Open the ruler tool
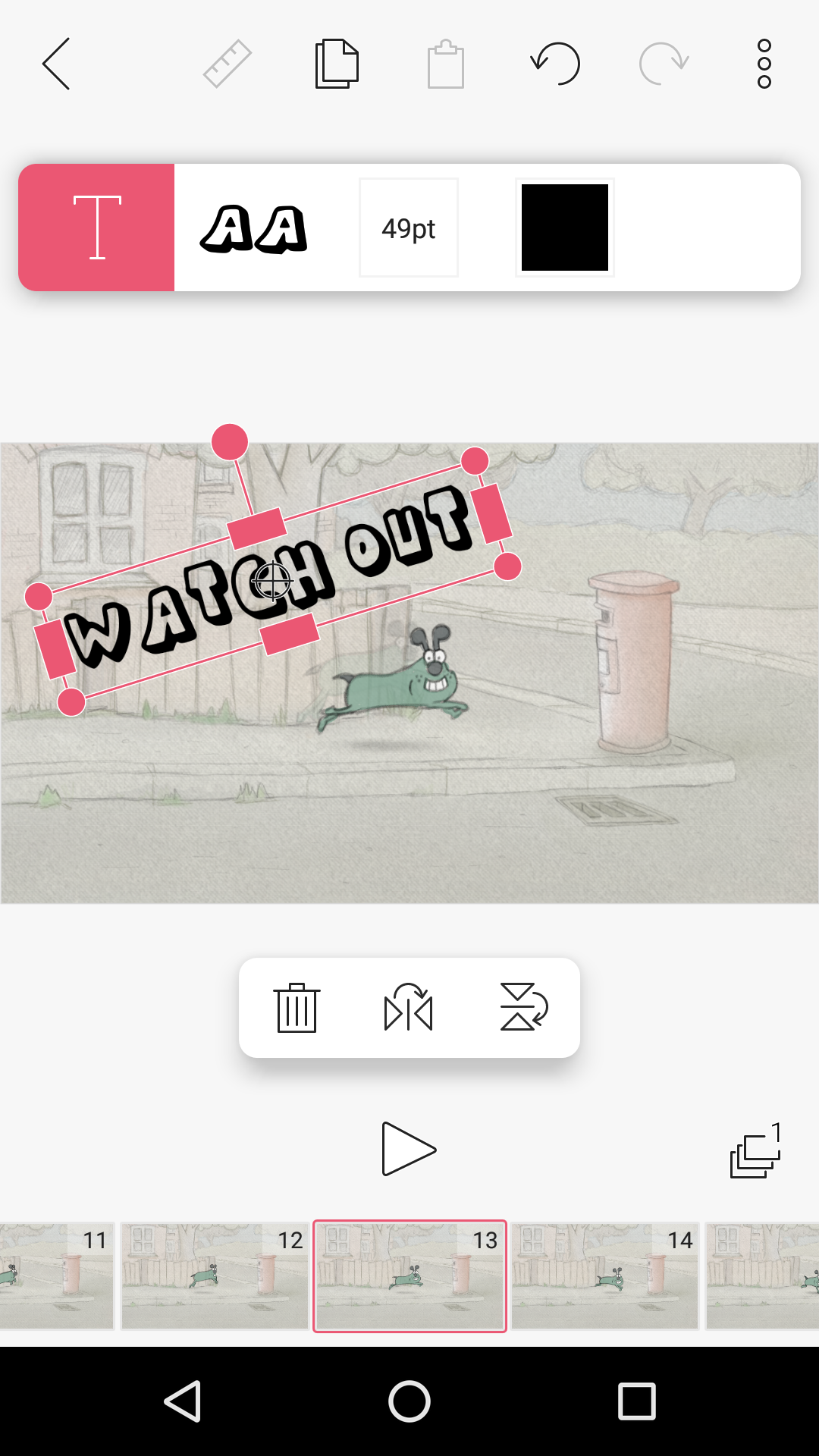Screen dimensions: 819x1456 point(227,64)
